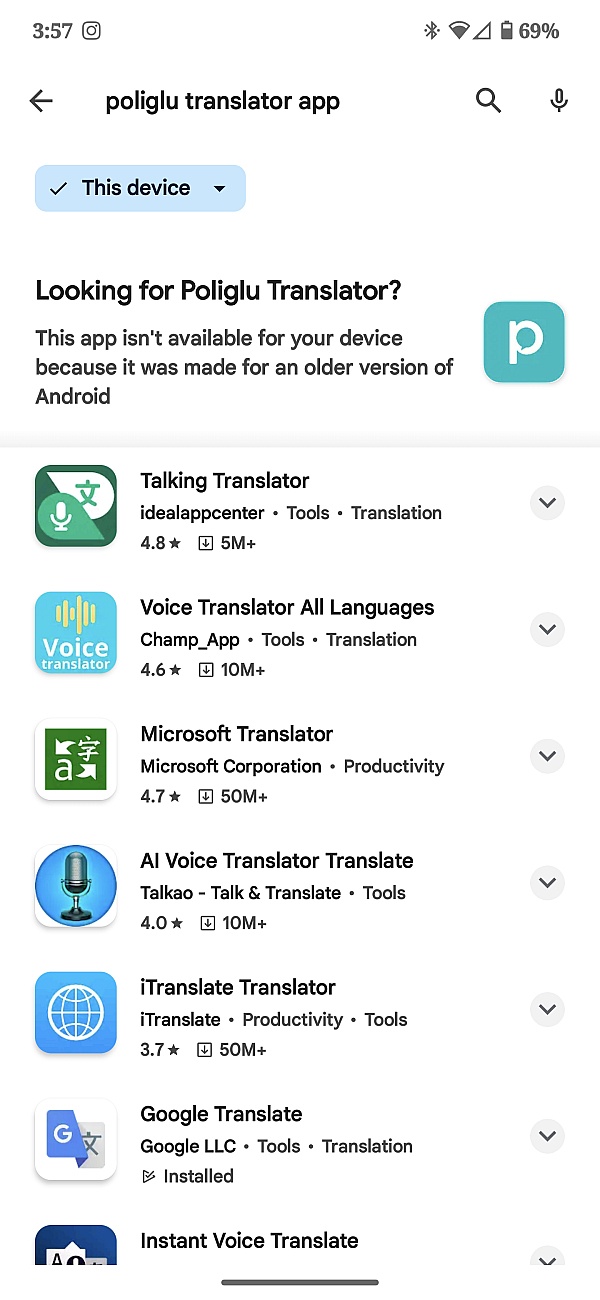Viewport: 600px width, 1300px height.
Task: Expand details for Microsoft Translator
Action: tap(547, 756)
